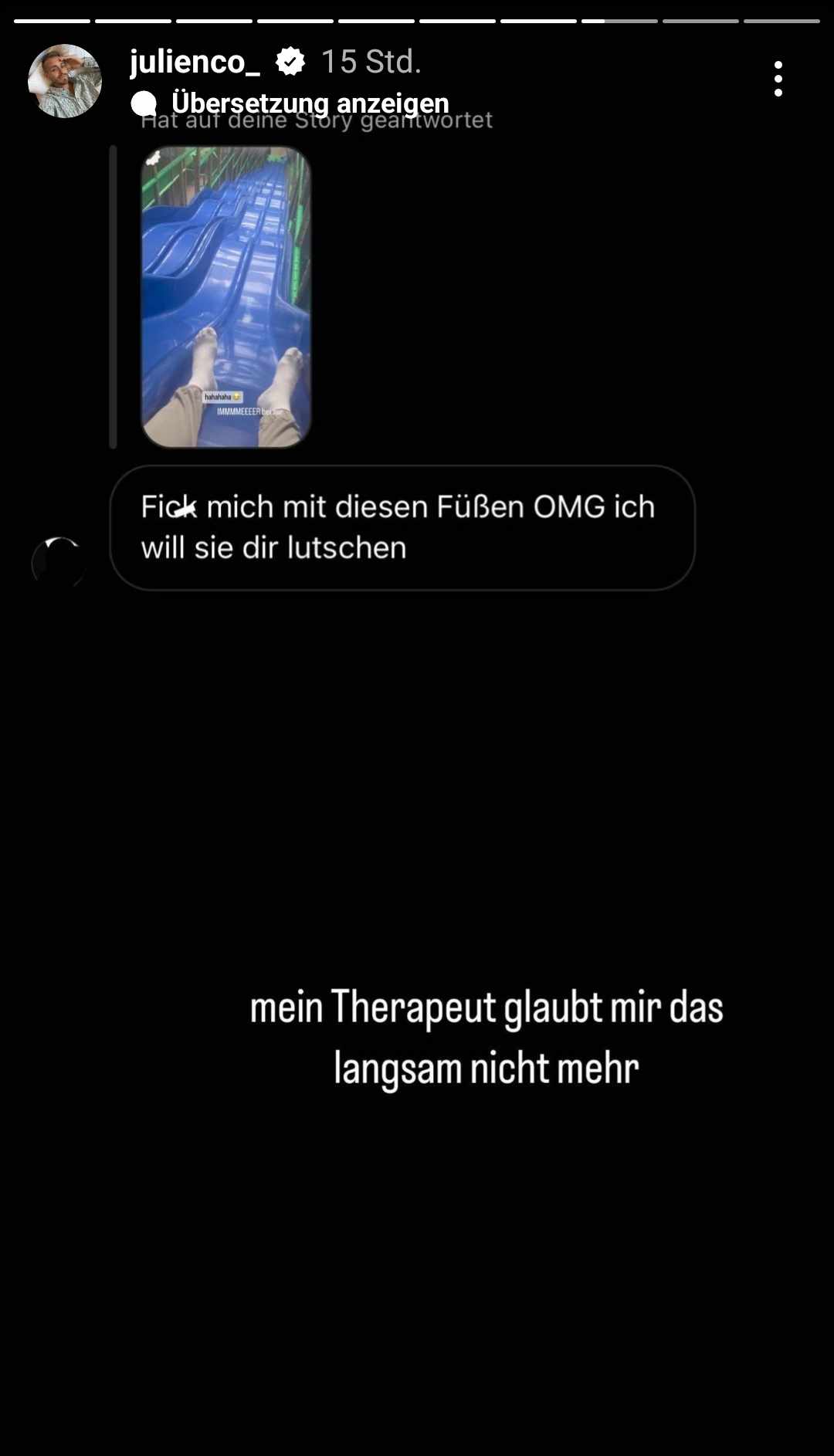Open julienco_ profile picture
This screenshot has height=1456, width=834.
(65, 81)
